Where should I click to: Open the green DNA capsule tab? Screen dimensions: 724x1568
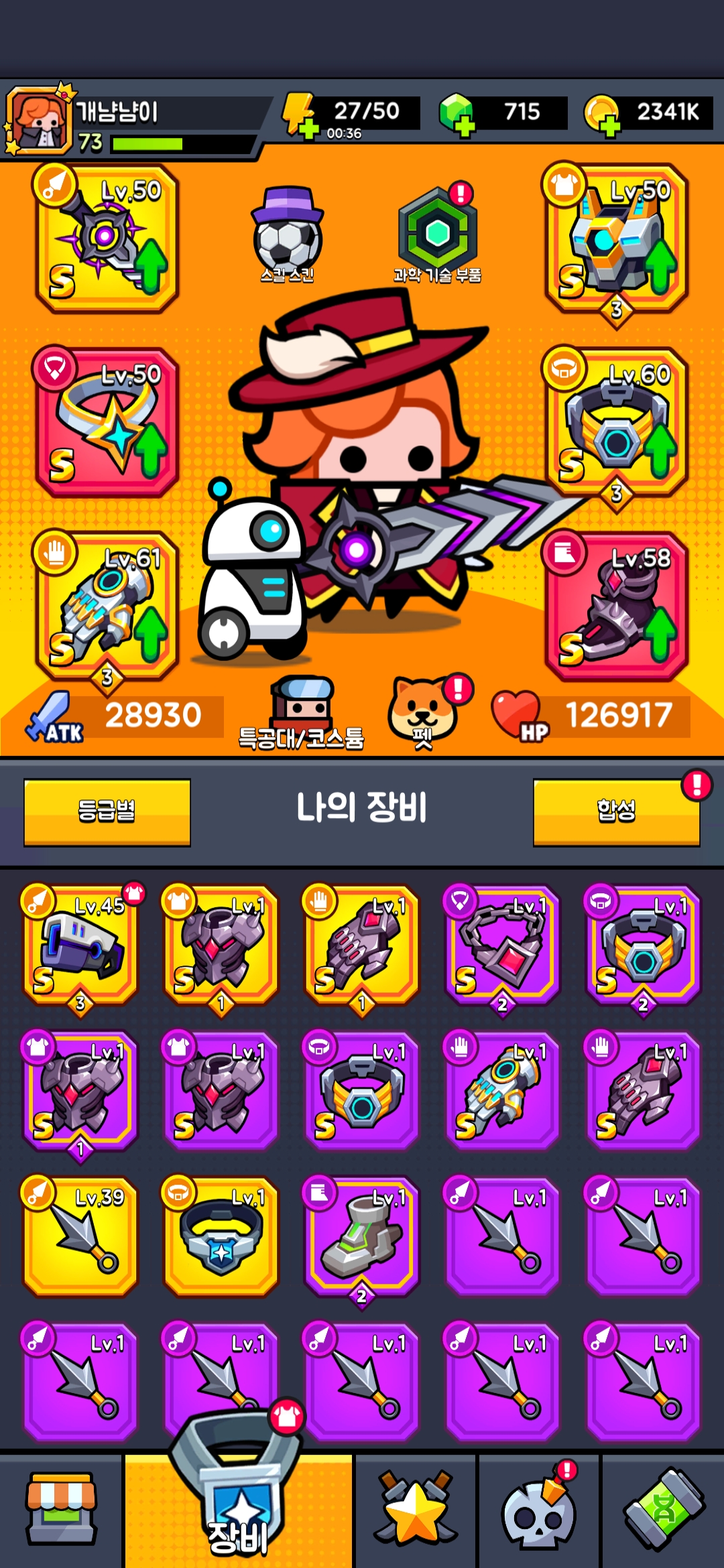click(663, 1510)
